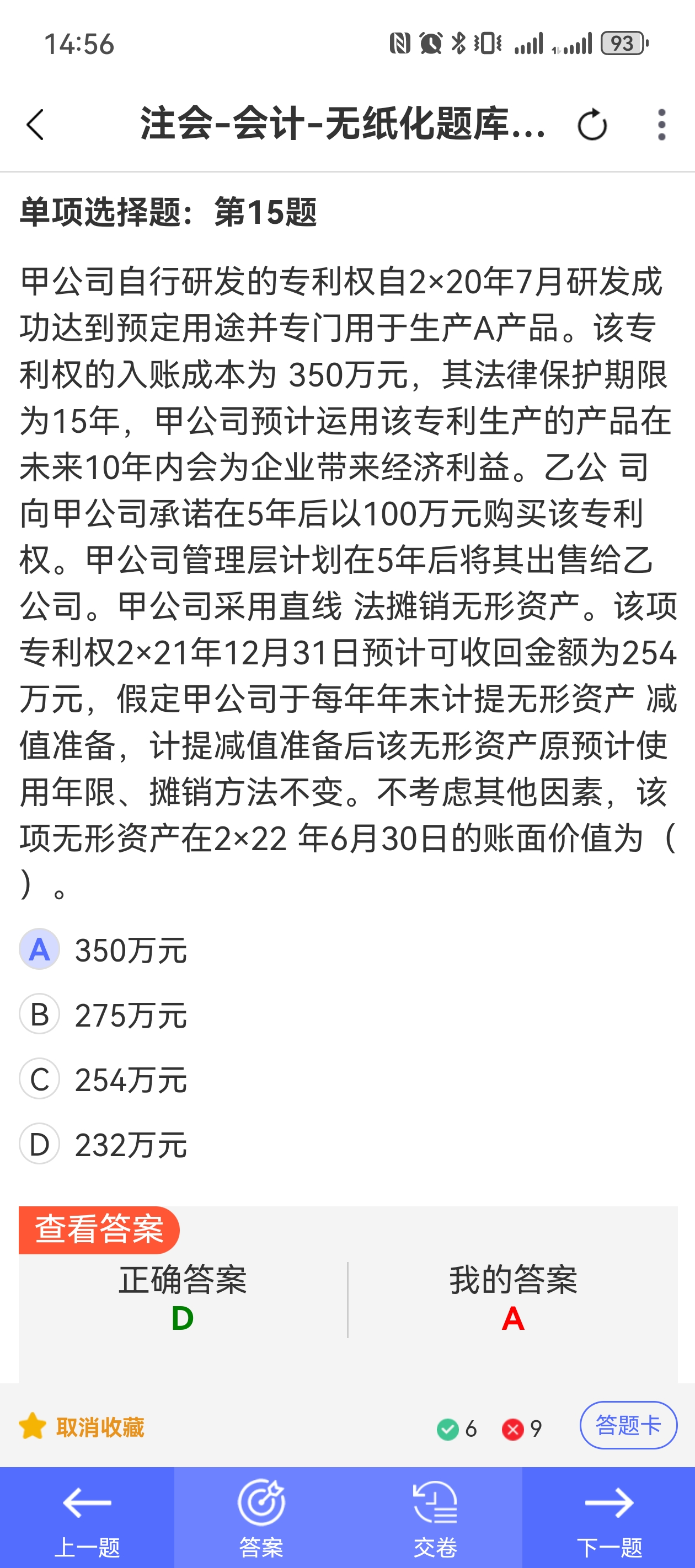Select option D 232万元

click(104, 1145)
